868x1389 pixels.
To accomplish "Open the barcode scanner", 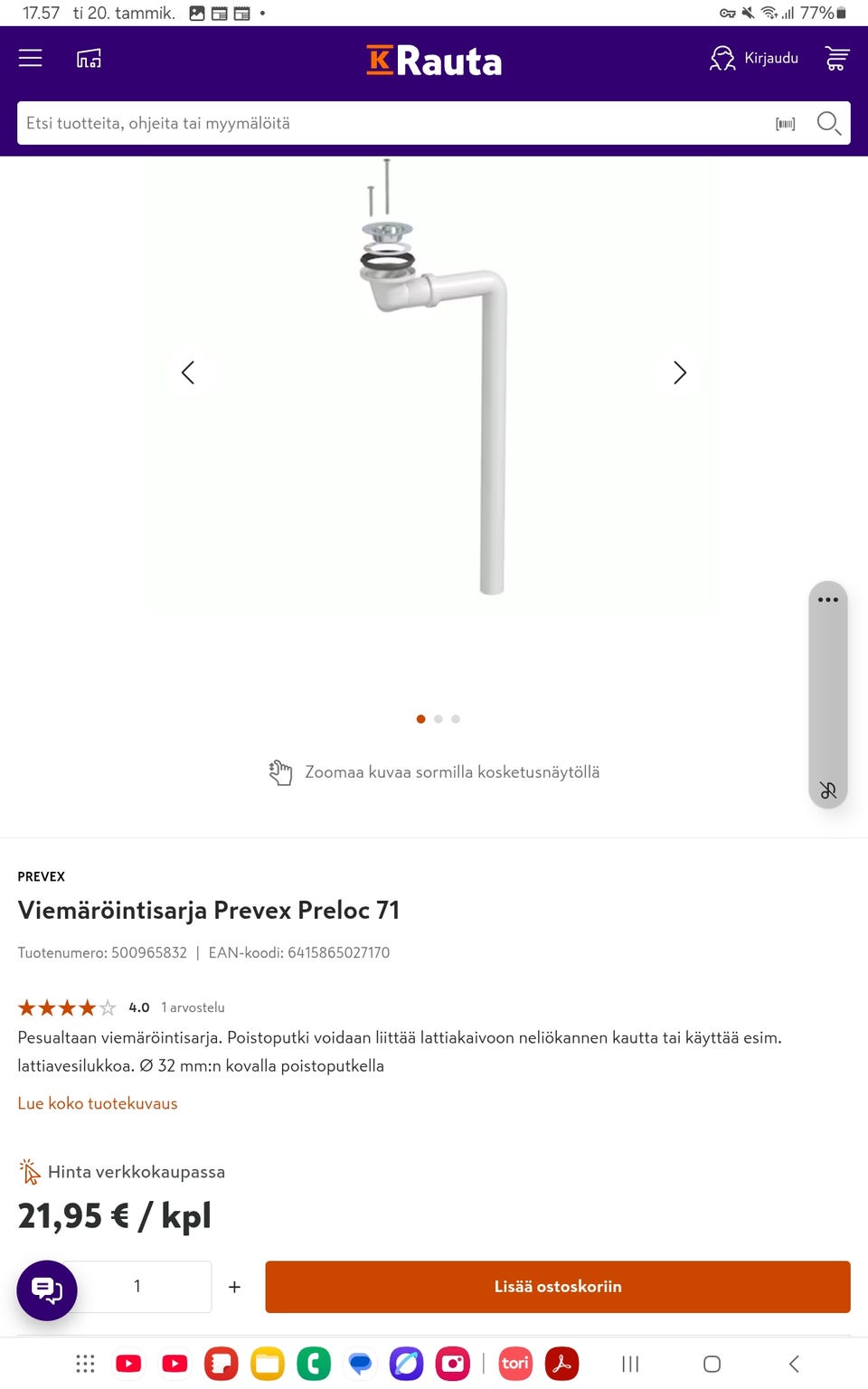I will coord(785,124).
